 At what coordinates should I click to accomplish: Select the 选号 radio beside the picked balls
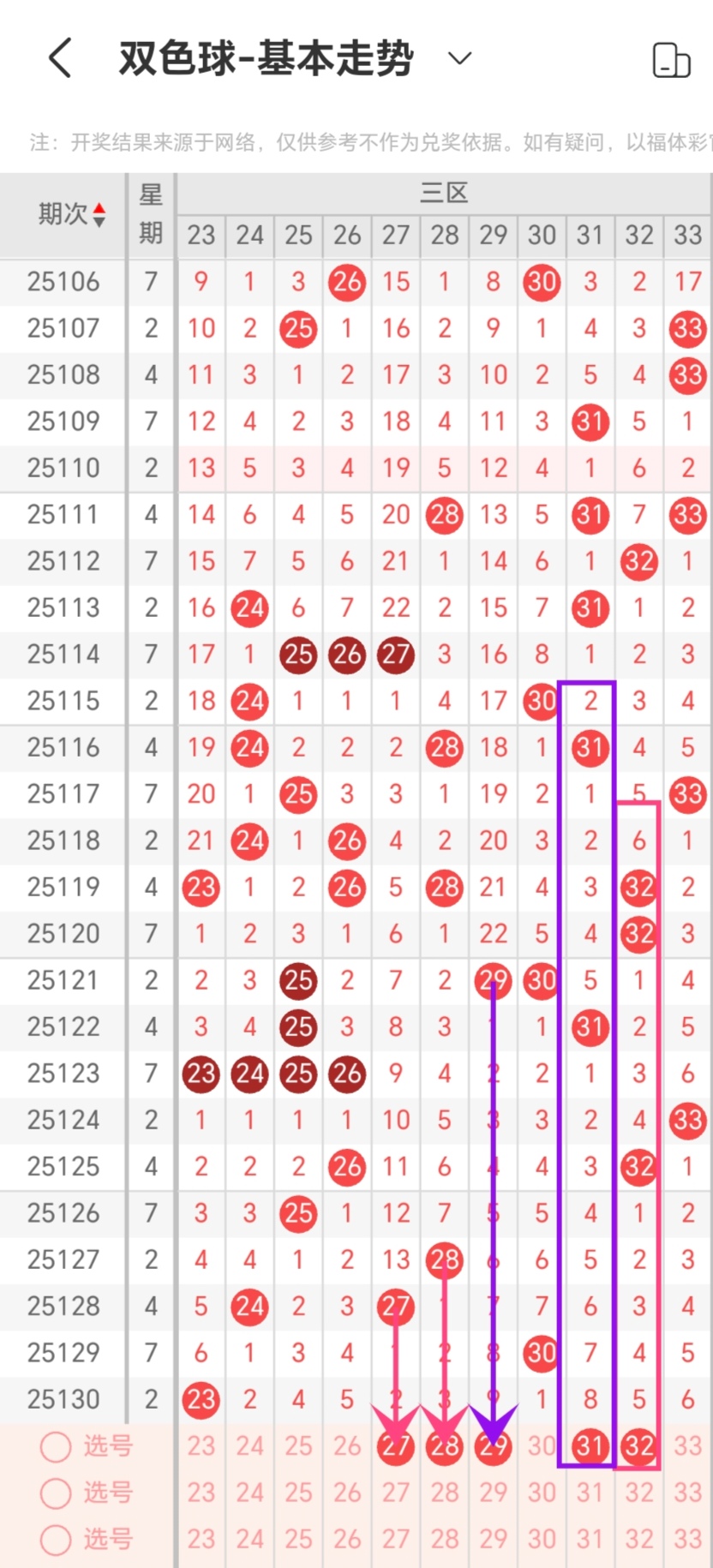click(56, 1447)
